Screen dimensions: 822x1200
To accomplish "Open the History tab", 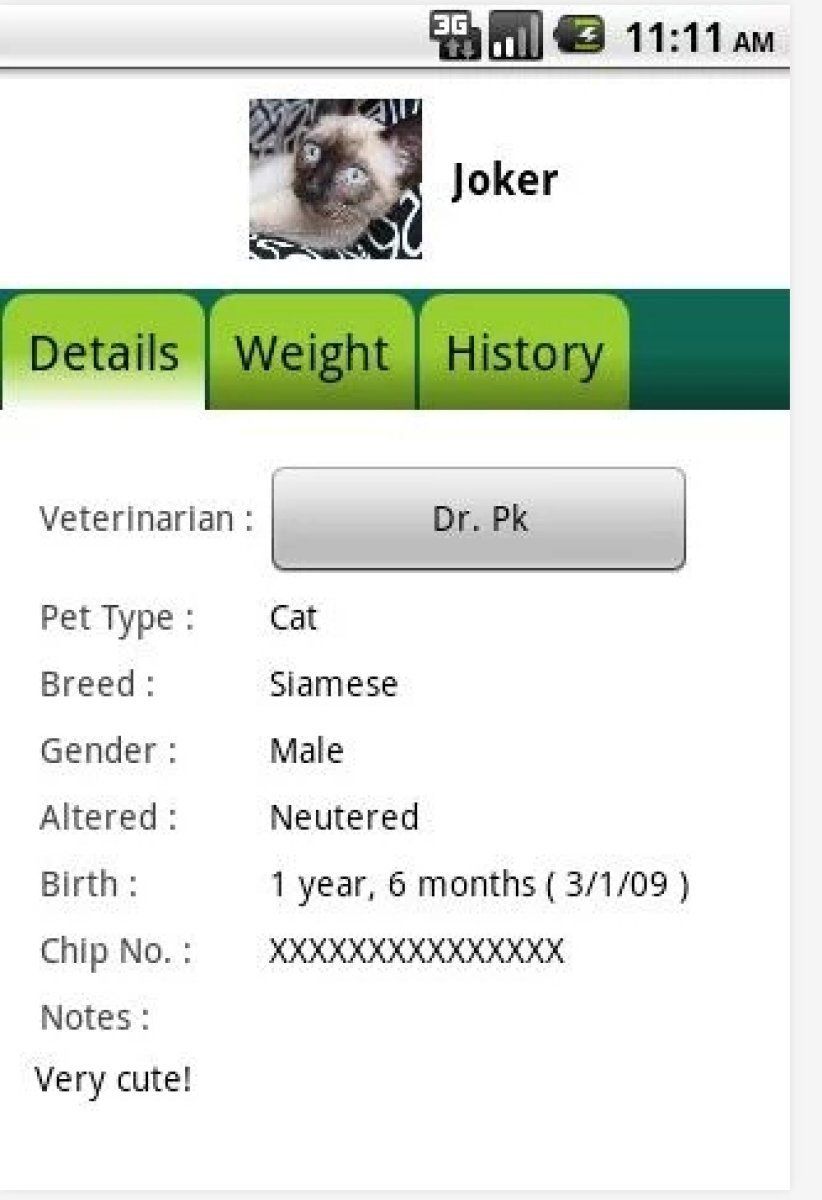I will pyautogui.click(x=524, y=353).
